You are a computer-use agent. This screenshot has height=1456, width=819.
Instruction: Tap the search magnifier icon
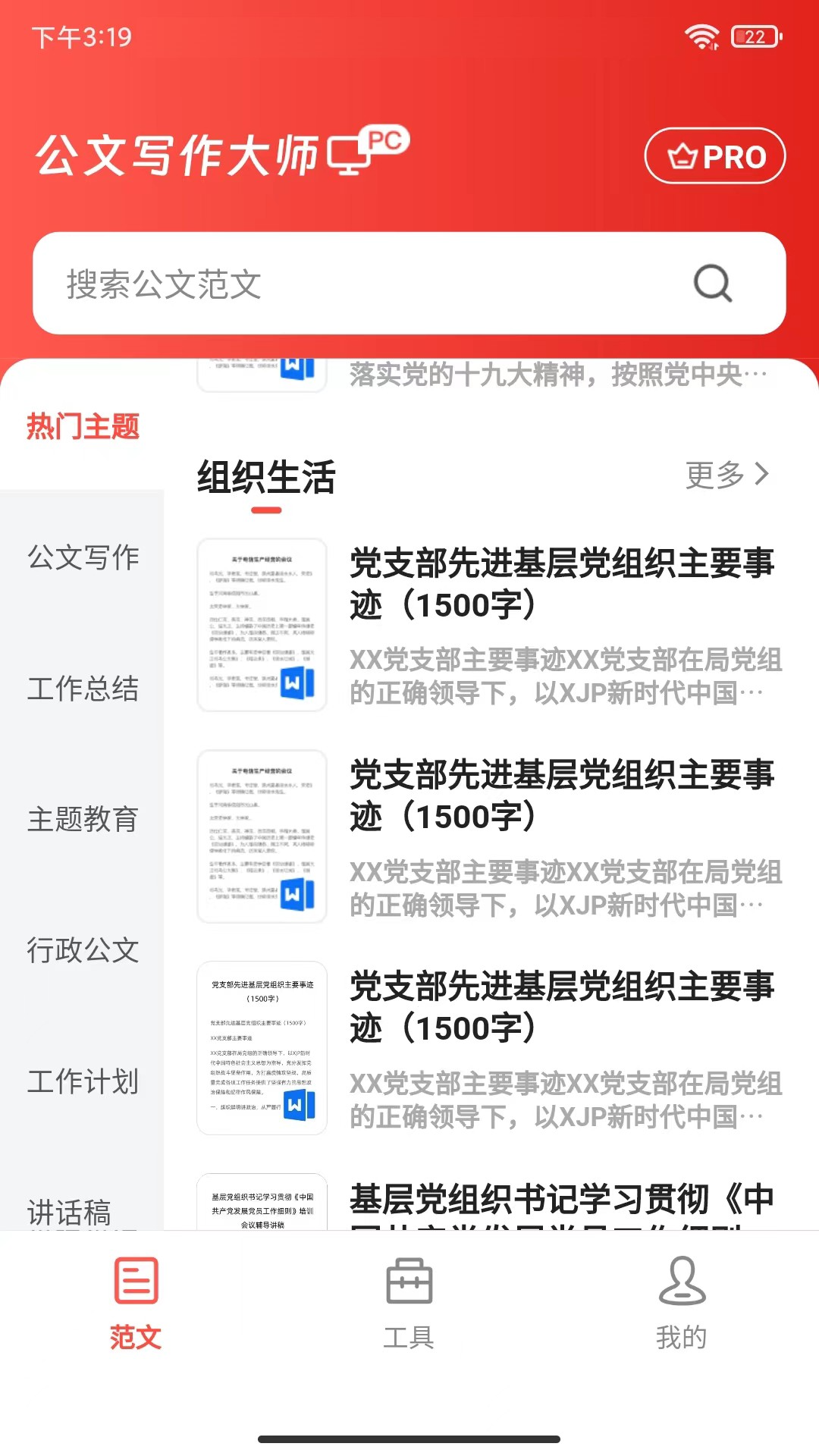click(711, 284)
